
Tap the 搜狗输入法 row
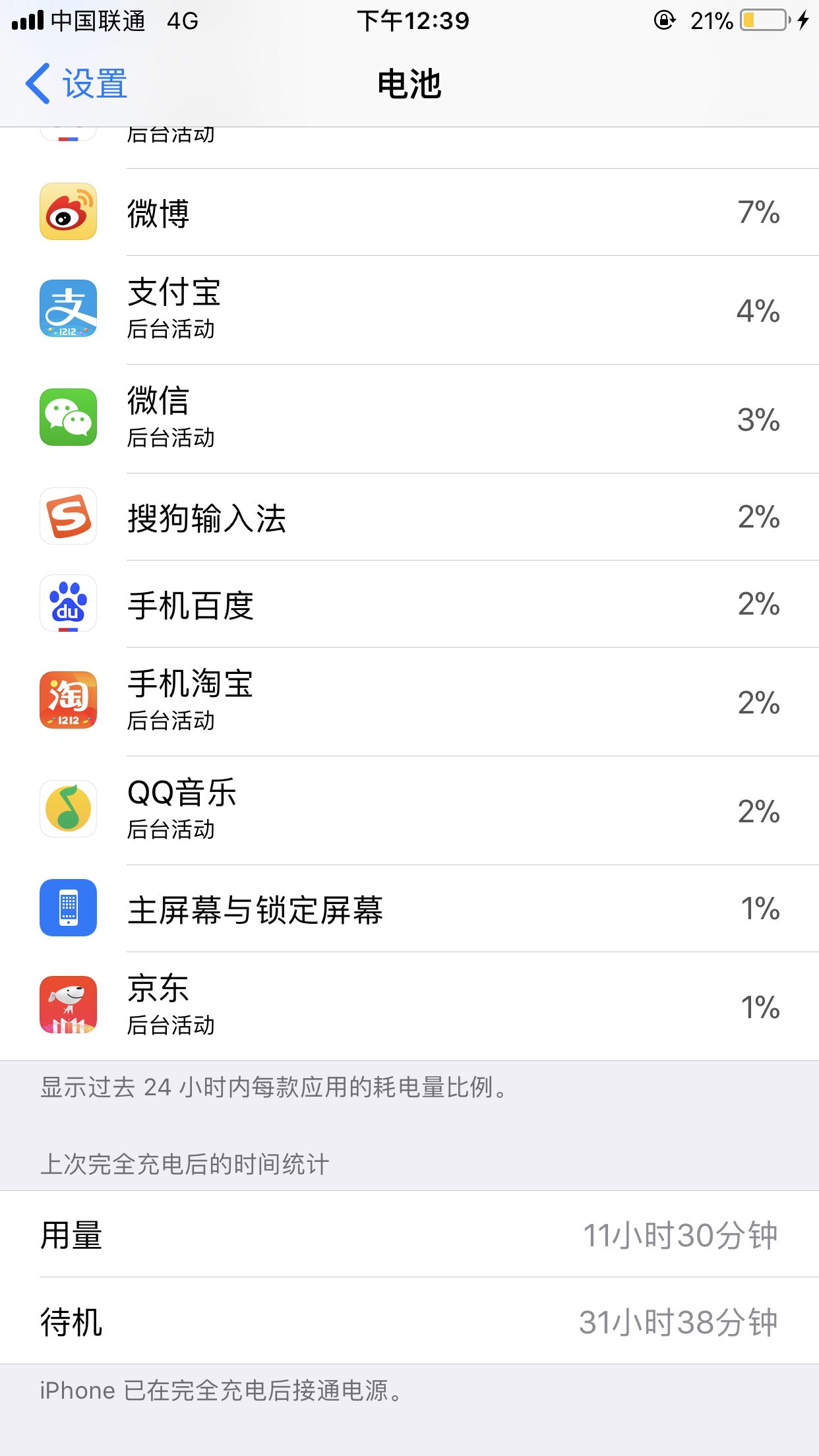tap(409, 517)
